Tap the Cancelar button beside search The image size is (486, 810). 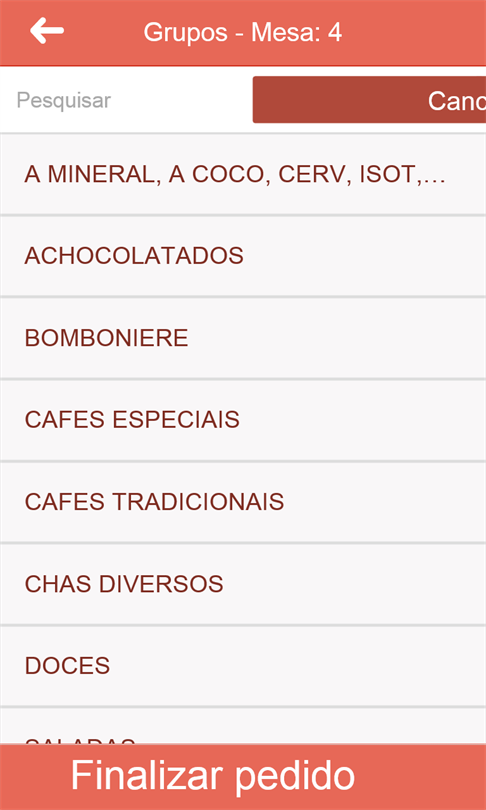tap(369, 100)
